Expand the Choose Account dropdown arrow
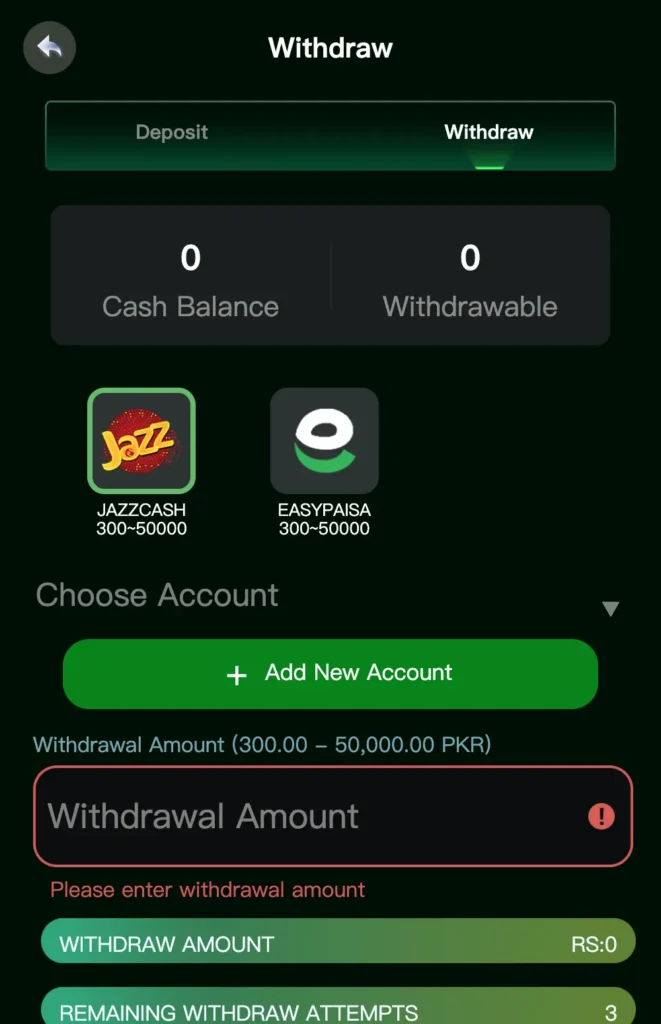The image size is (661, 1024). tap(611, 608)
